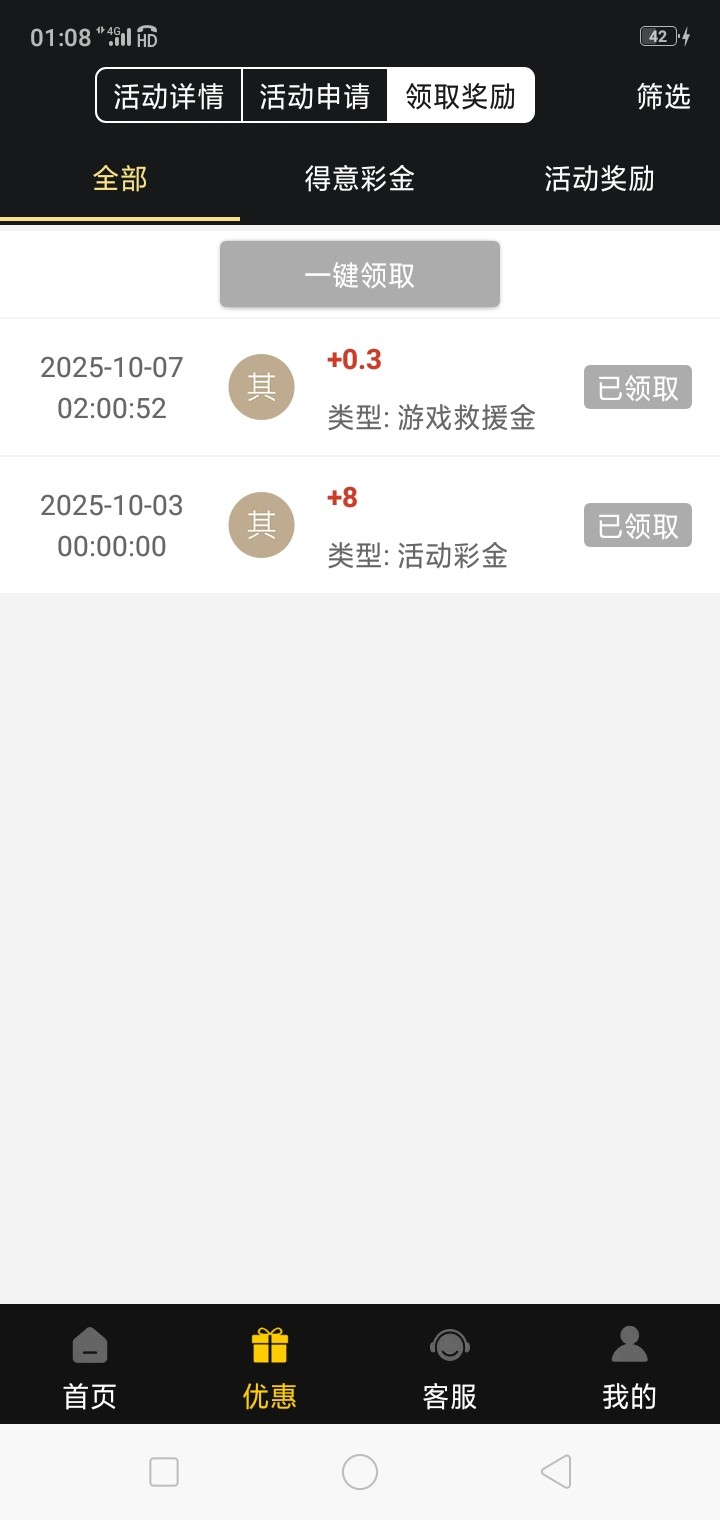Switch to the 活动奖励 tab
Viewport: 720px width, 1520px height.
599,179
